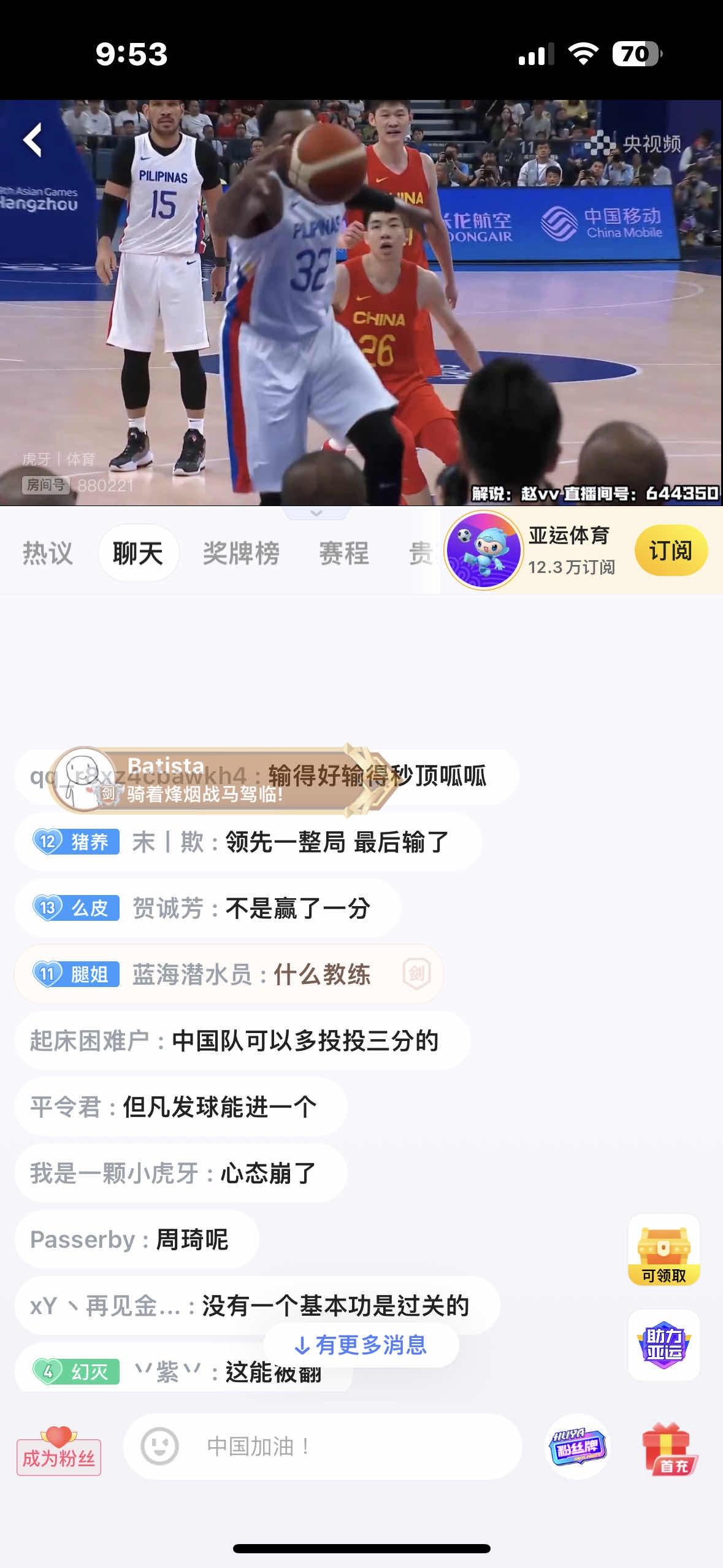Collapse the video with the chevron handle
This screenshot has height=1568, width=723.
[316, 513]
